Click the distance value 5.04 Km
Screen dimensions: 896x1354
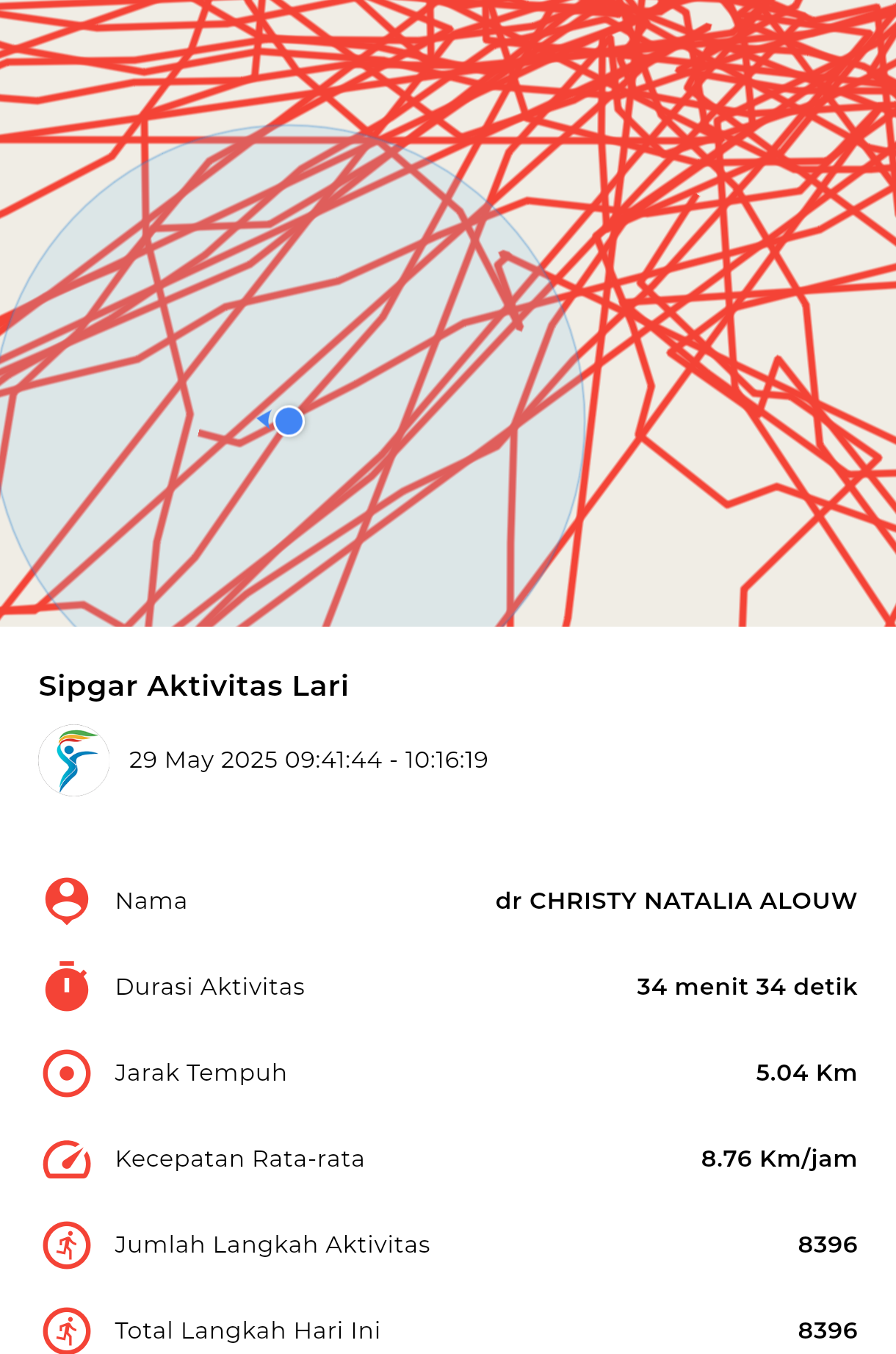point(806,1072)
